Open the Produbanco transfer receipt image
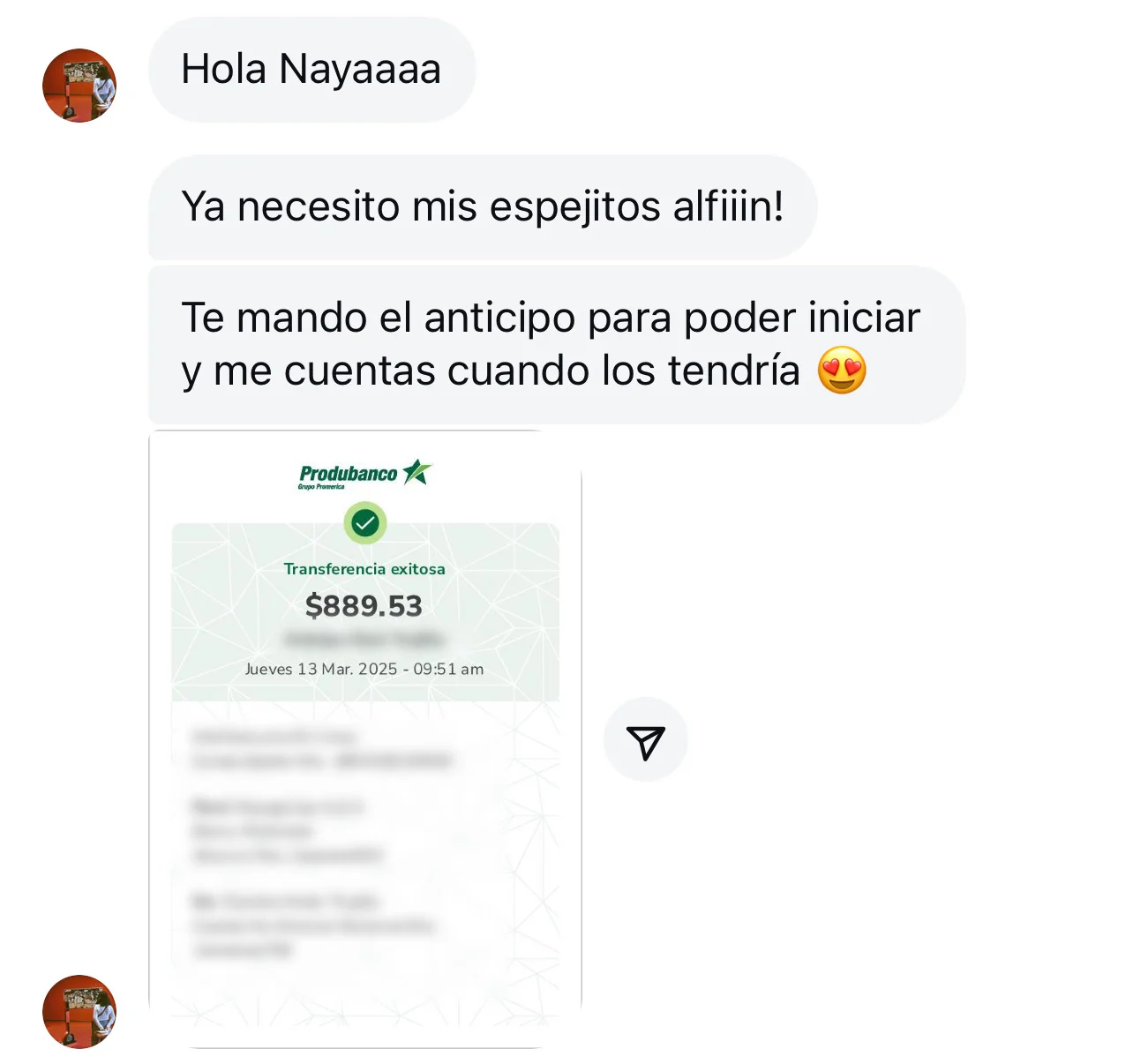Screen dimensions: 1133x1064 tap(364, 739)
